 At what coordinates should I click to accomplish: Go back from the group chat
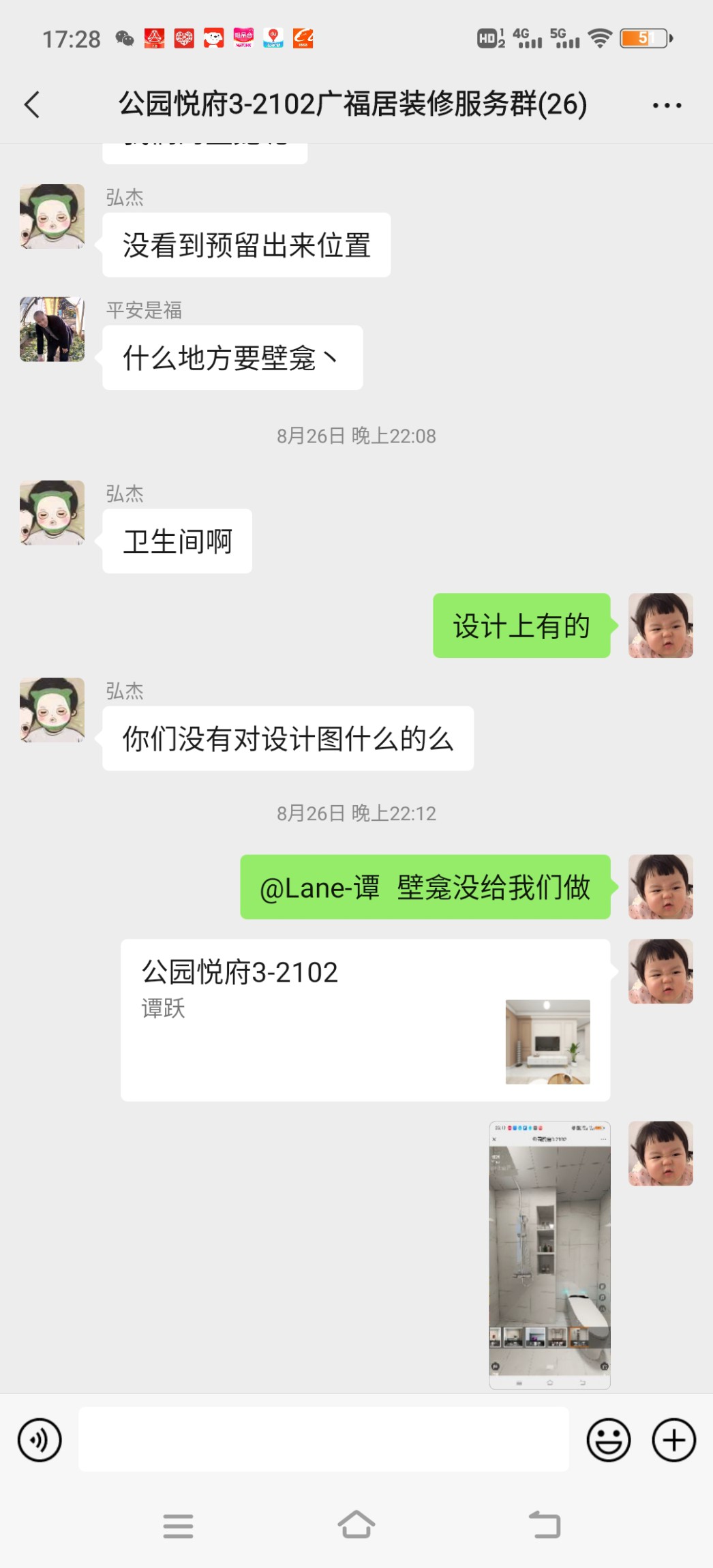[x=32, y=105]
